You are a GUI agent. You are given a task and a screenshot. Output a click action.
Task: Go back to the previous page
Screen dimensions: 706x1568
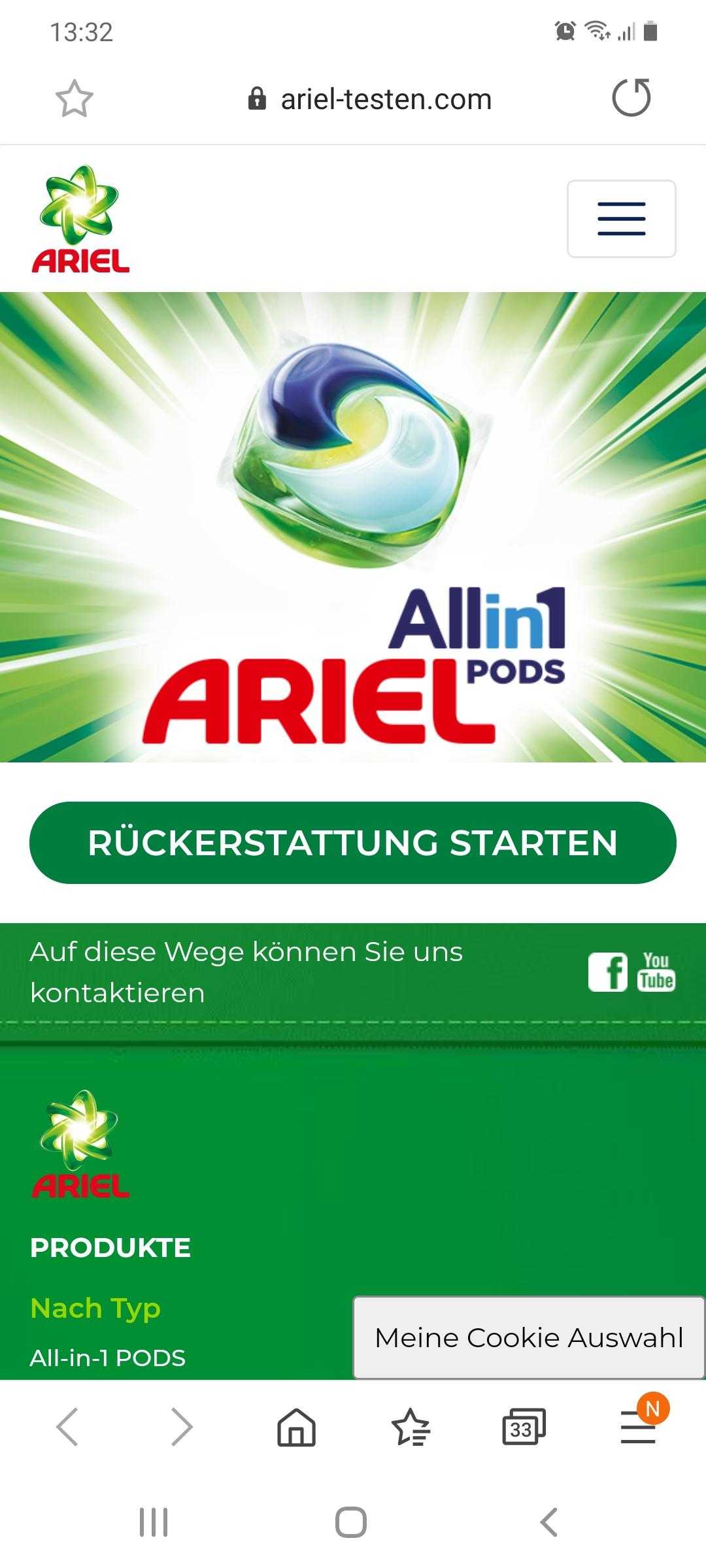[x=67, y=1427]
